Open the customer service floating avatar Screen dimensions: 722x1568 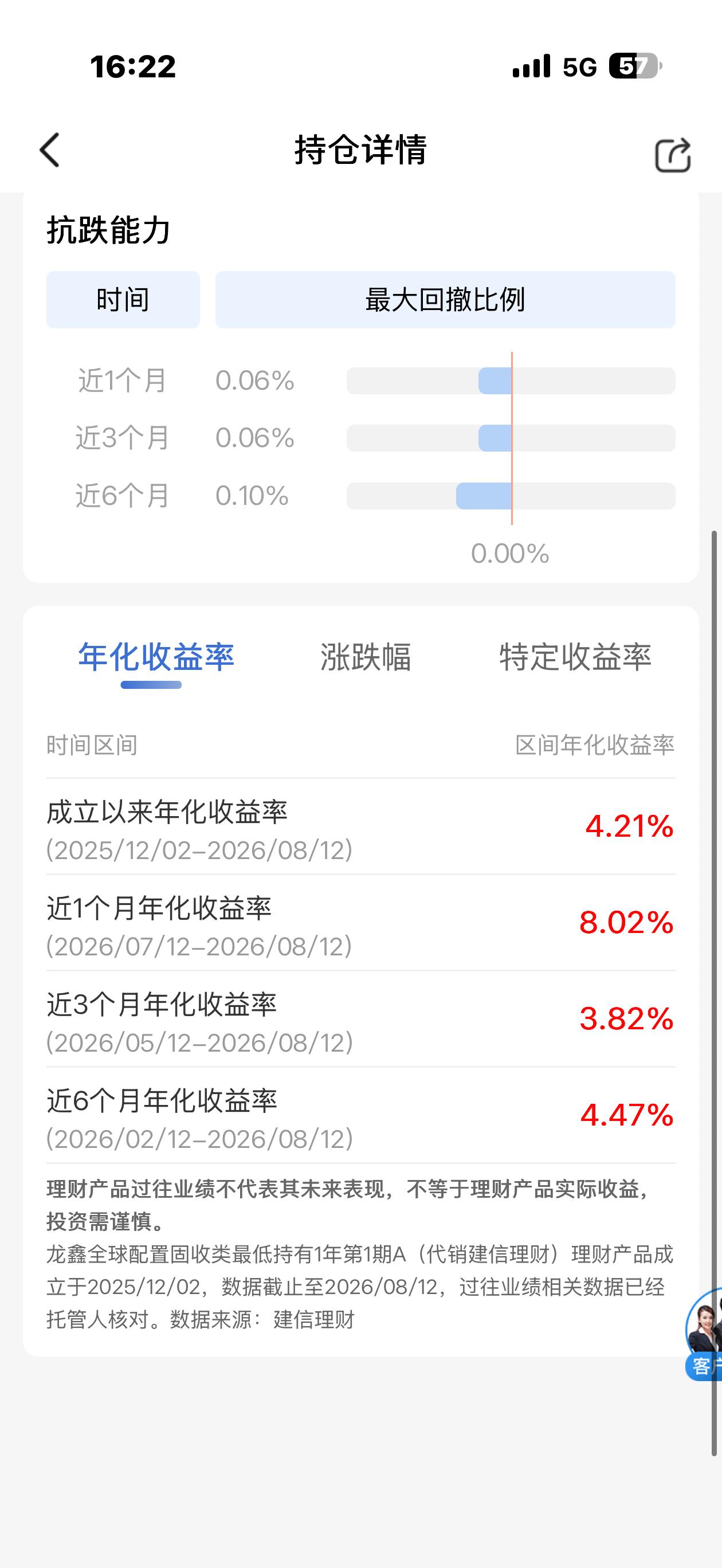704,1333
